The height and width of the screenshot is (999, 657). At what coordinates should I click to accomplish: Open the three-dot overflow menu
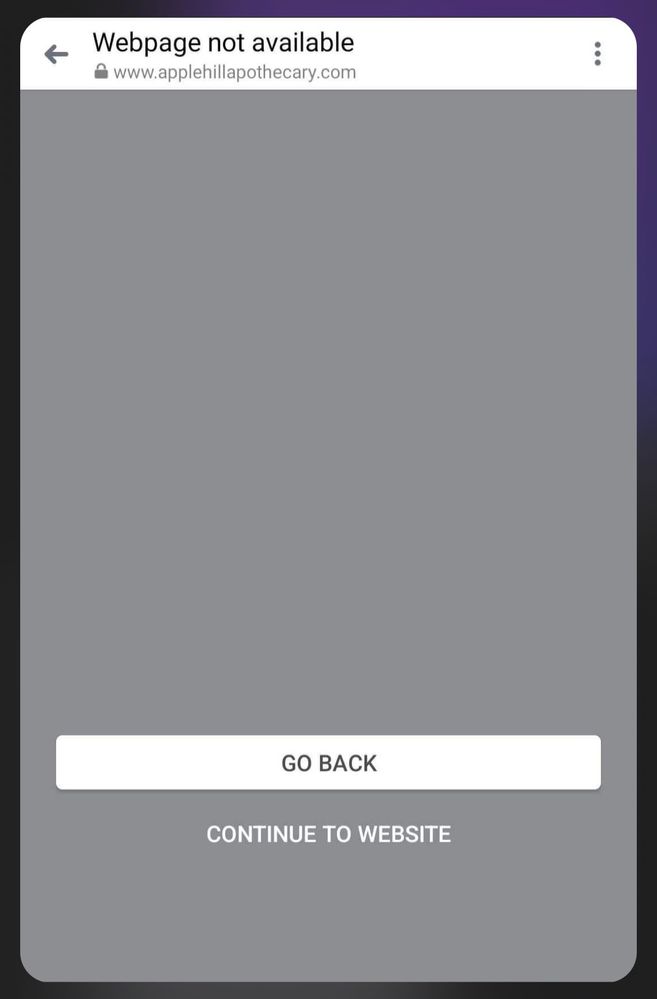[x=597, y=54]
